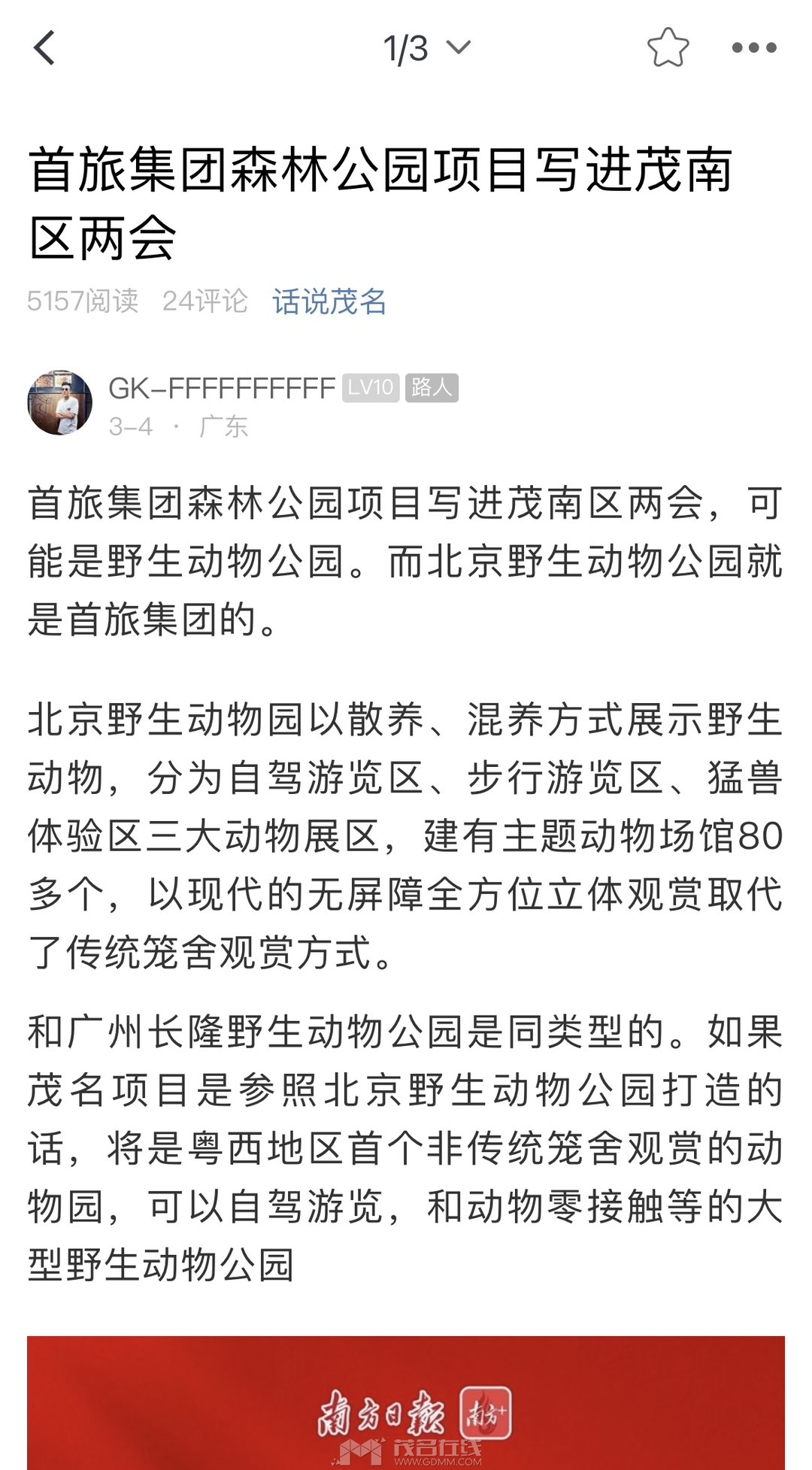
Task: View author's profile via avatar photo
Action: point(60,403)
